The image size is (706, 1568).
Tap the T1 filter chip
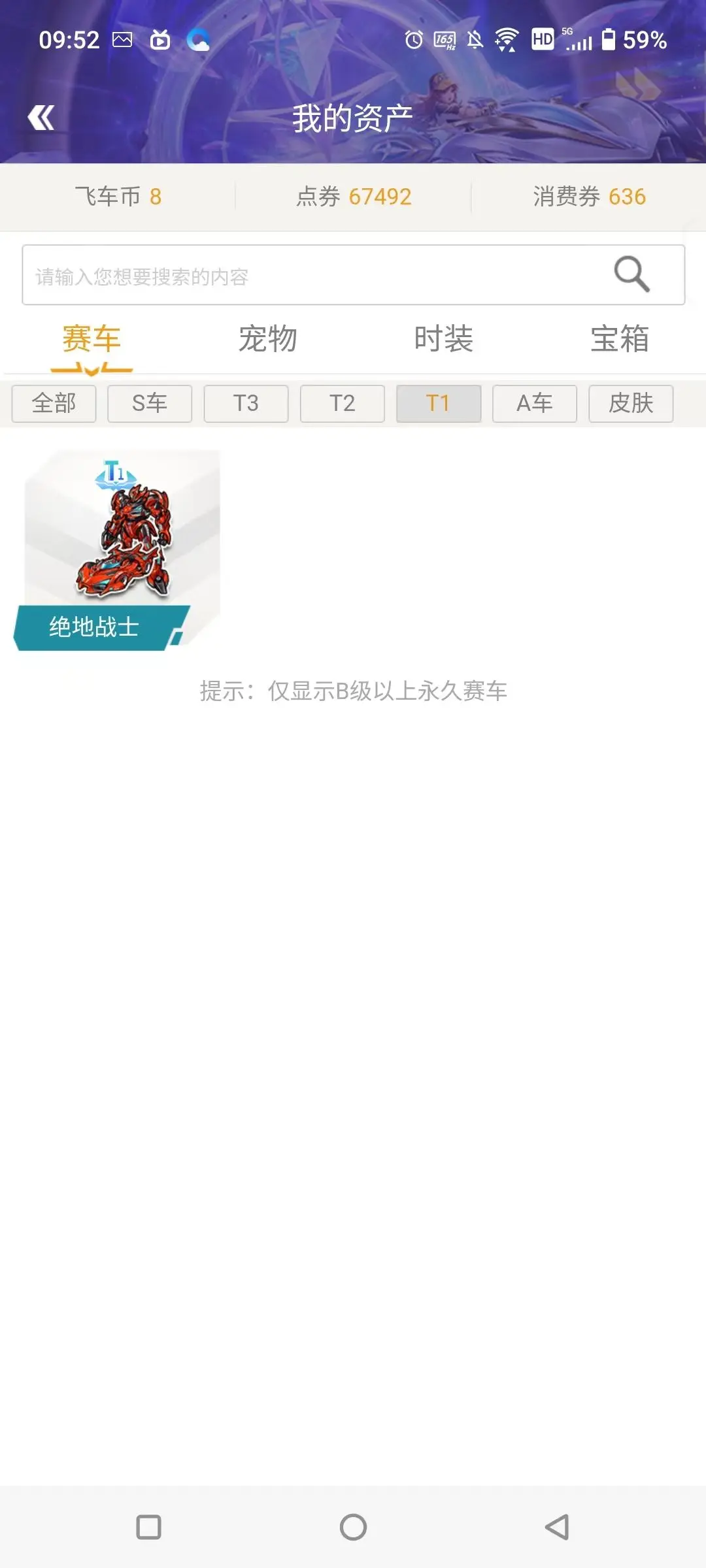[x=439, y=404]
